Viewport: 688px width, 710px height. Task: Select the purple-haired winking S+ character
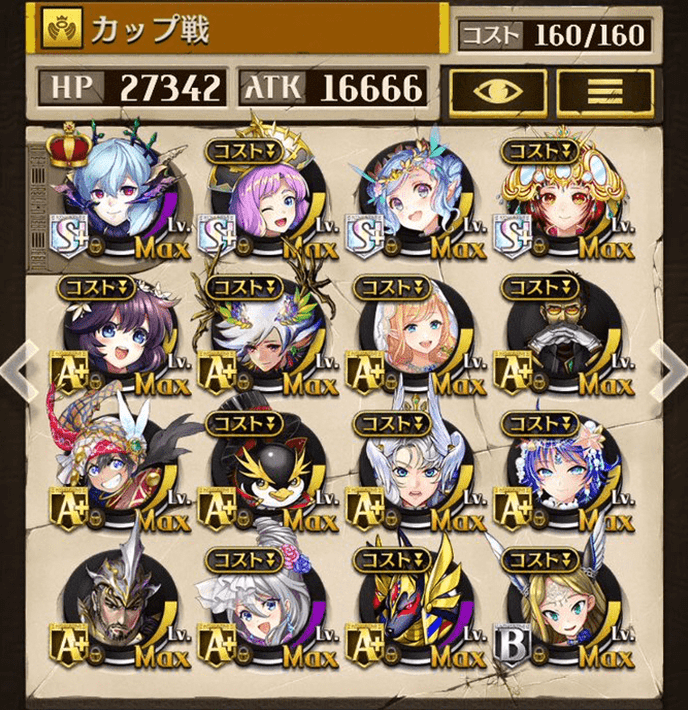click(265, 200)
